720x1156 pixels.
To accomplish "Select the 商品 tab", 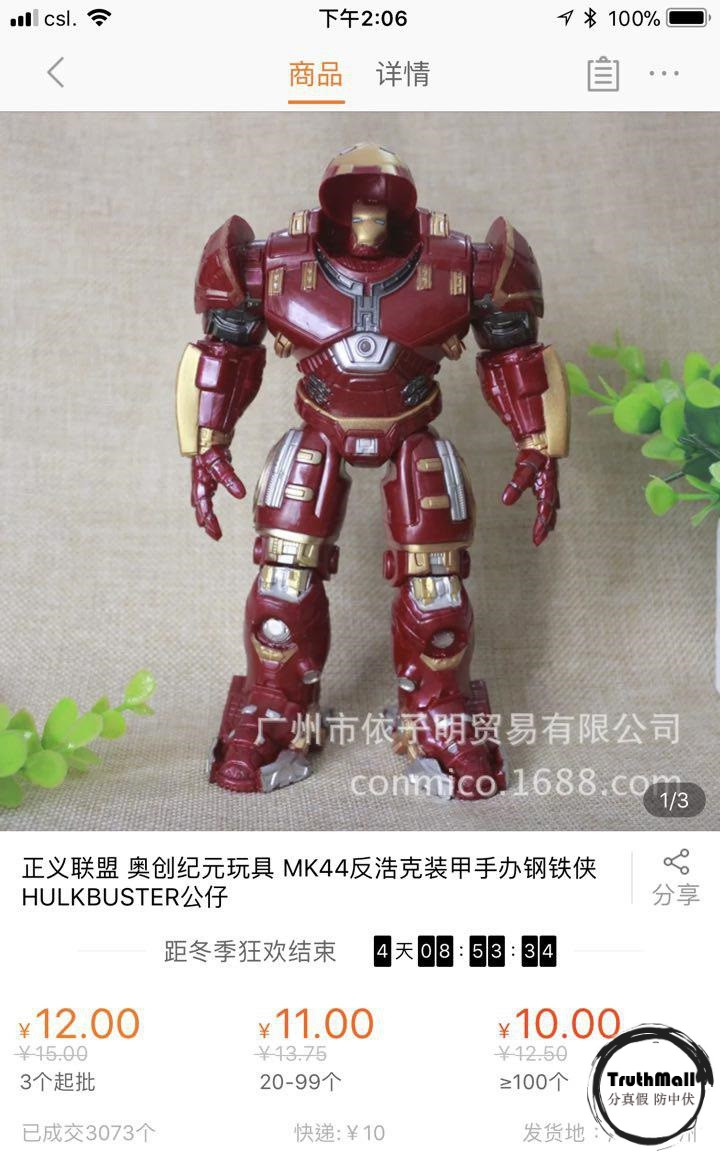I will pyautogui.click(x=316, y=74).
